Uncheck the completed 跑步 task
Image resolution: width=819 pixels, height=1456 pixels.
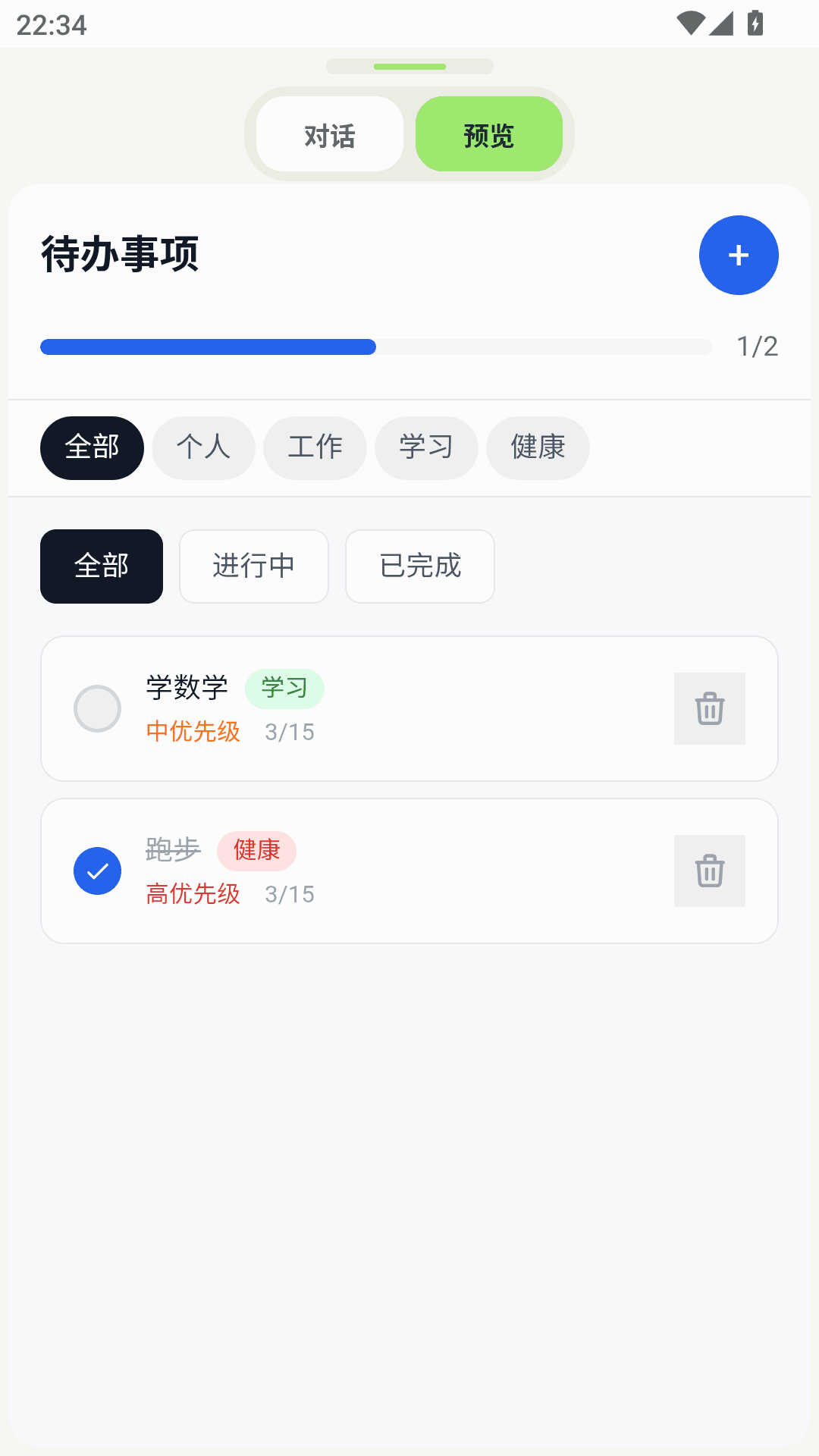97,871
